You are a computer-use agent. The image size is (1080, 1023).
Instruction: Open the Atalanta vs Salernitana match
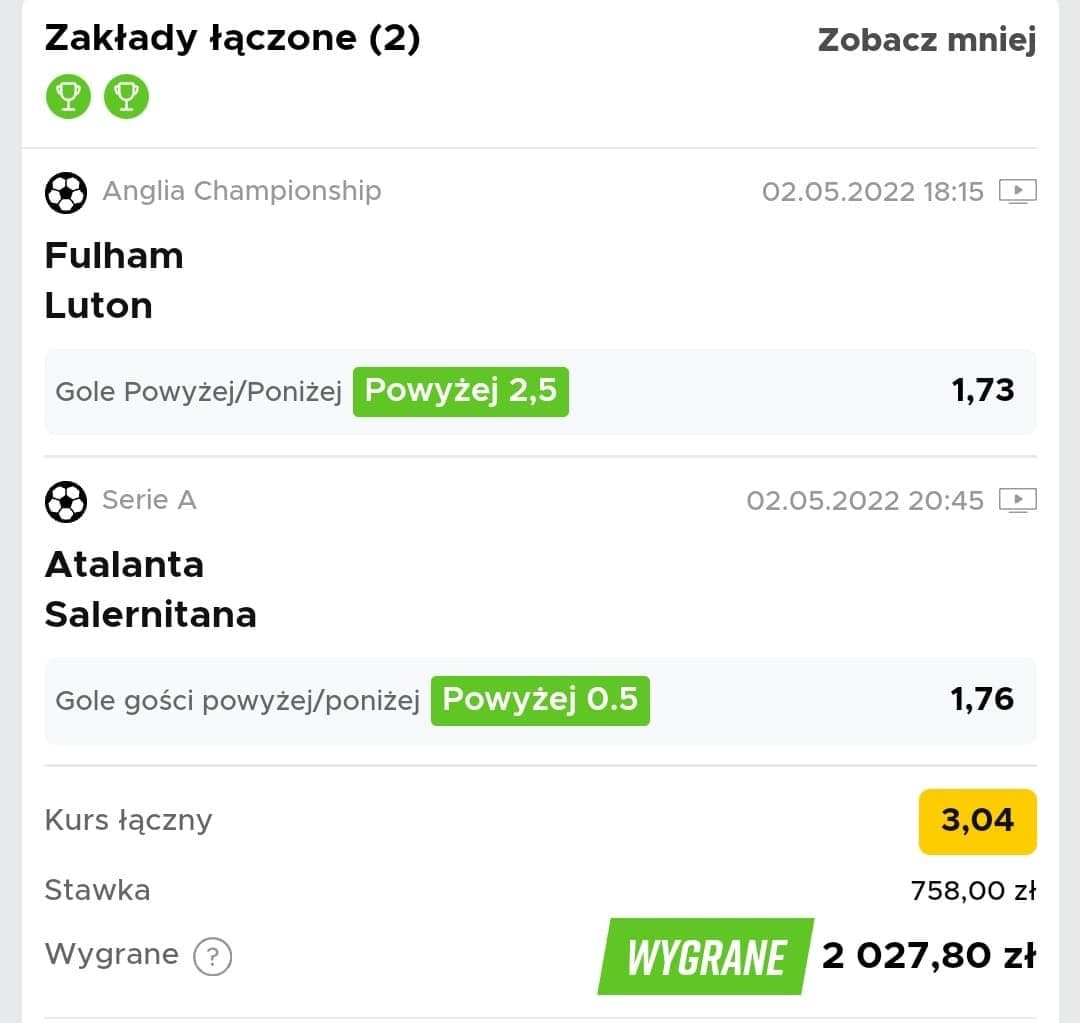click(x=150, y=589)
